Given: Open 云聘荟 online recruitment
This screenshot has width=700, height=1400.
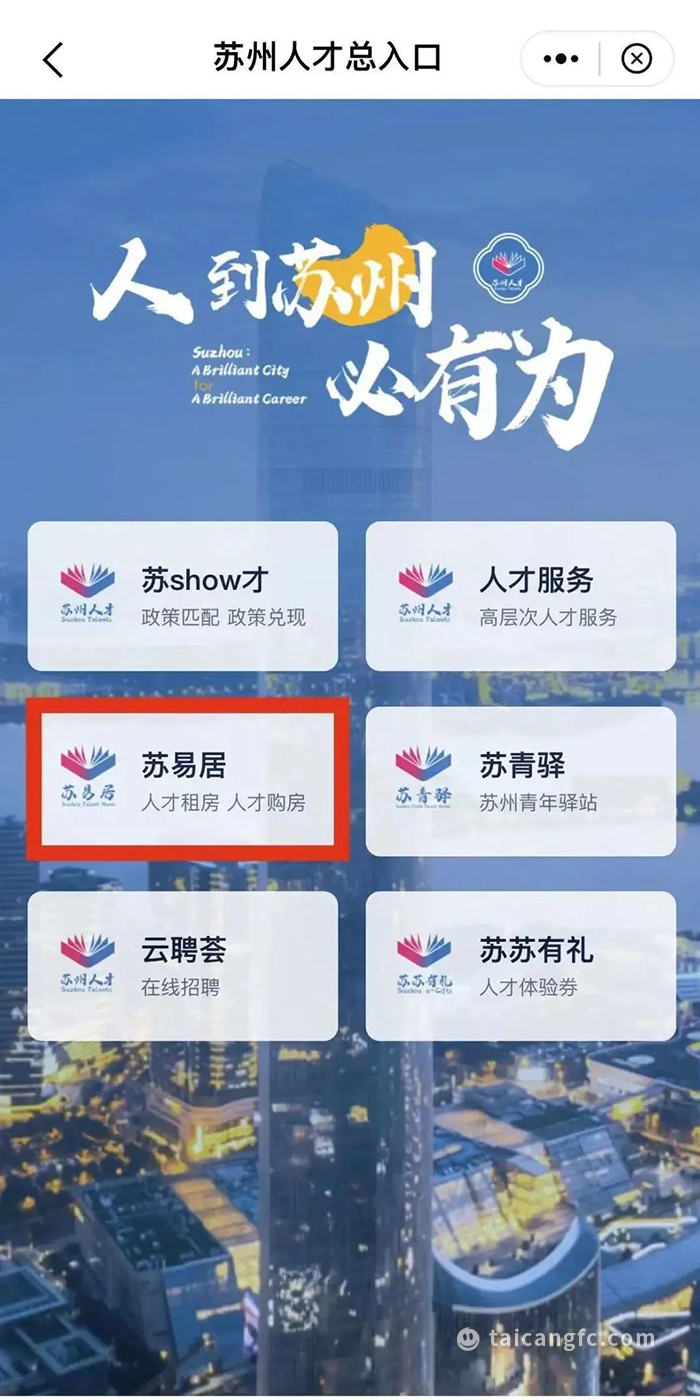Looking at the screenshot, I should tap(182, 966).
